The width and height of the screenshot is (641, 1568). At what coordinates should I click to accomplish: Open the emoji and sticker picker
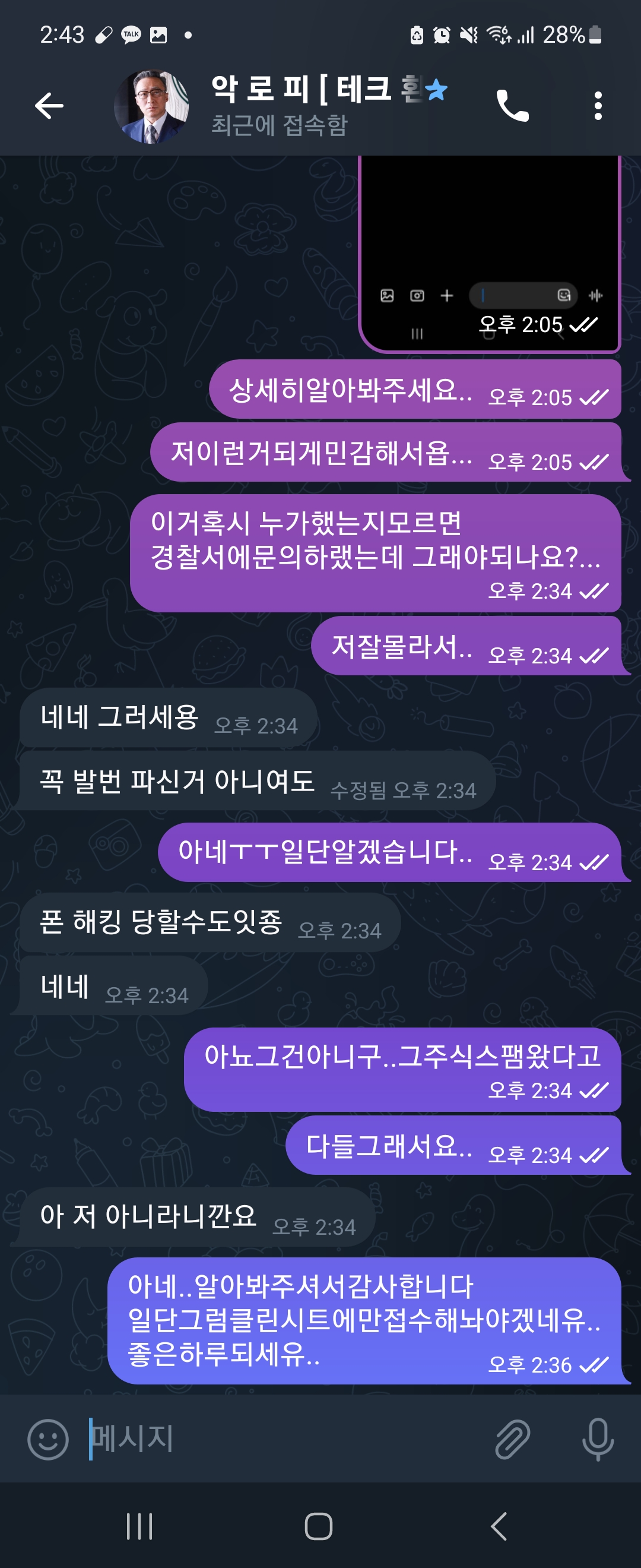pyautogui.click(x=48, y=1440)
